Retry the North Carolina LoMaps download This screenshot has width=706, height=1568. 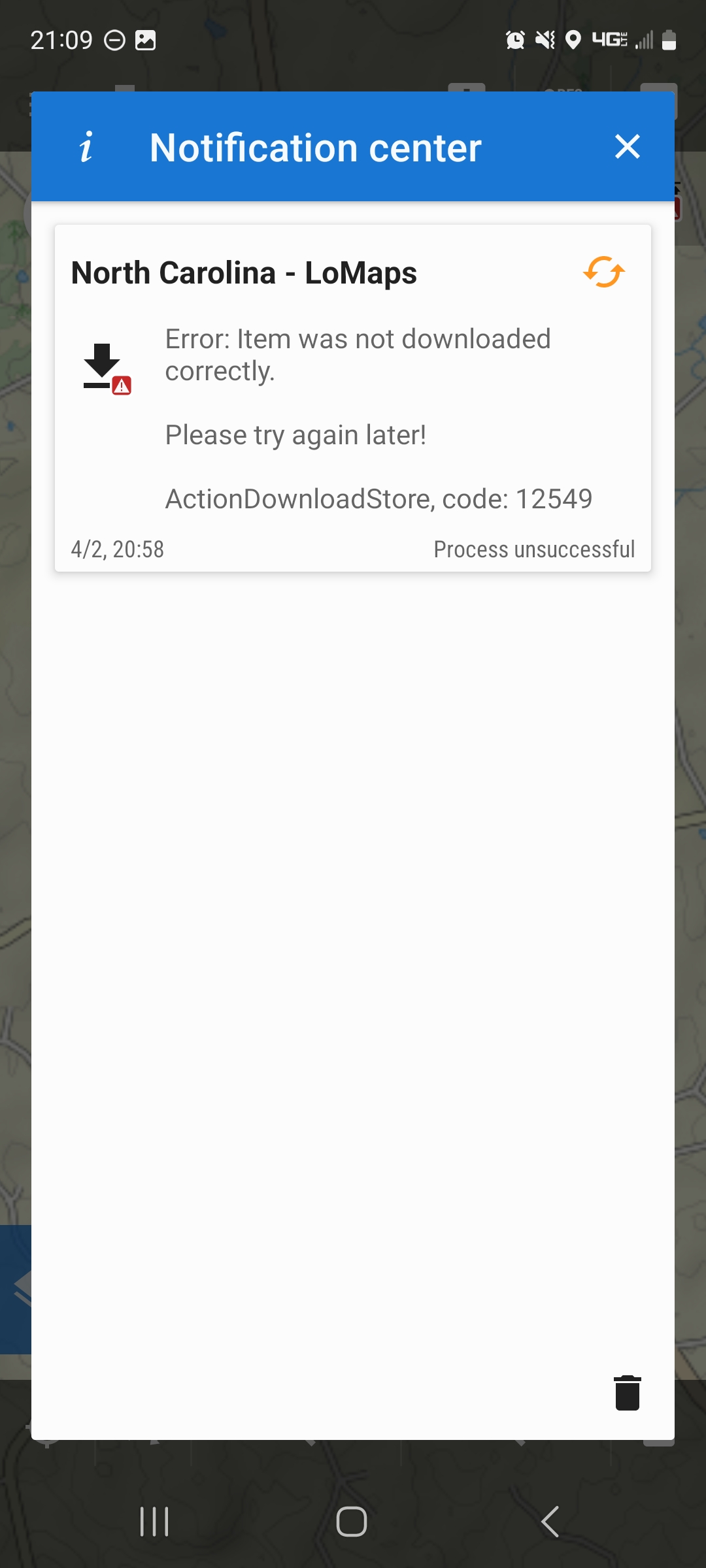coord(603,272)
